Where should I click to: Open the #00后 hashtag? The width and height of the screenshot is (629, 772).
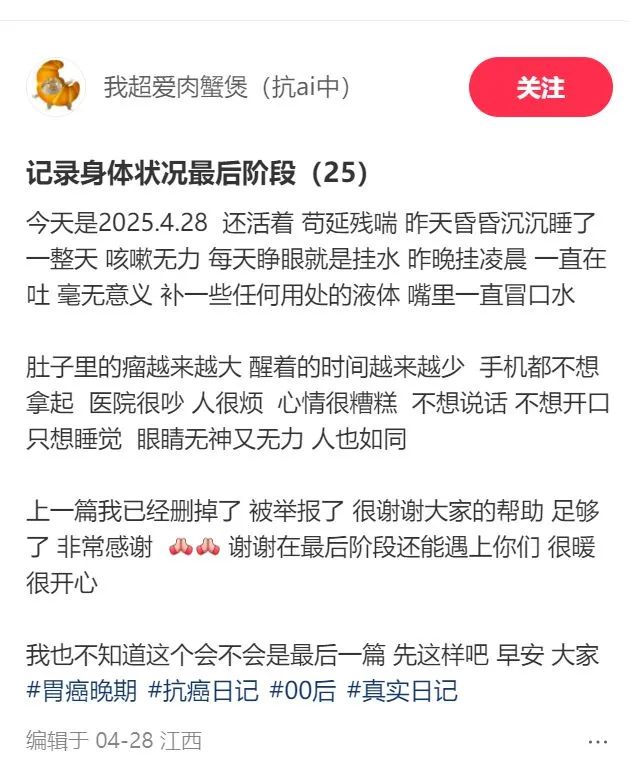(303, 690)
